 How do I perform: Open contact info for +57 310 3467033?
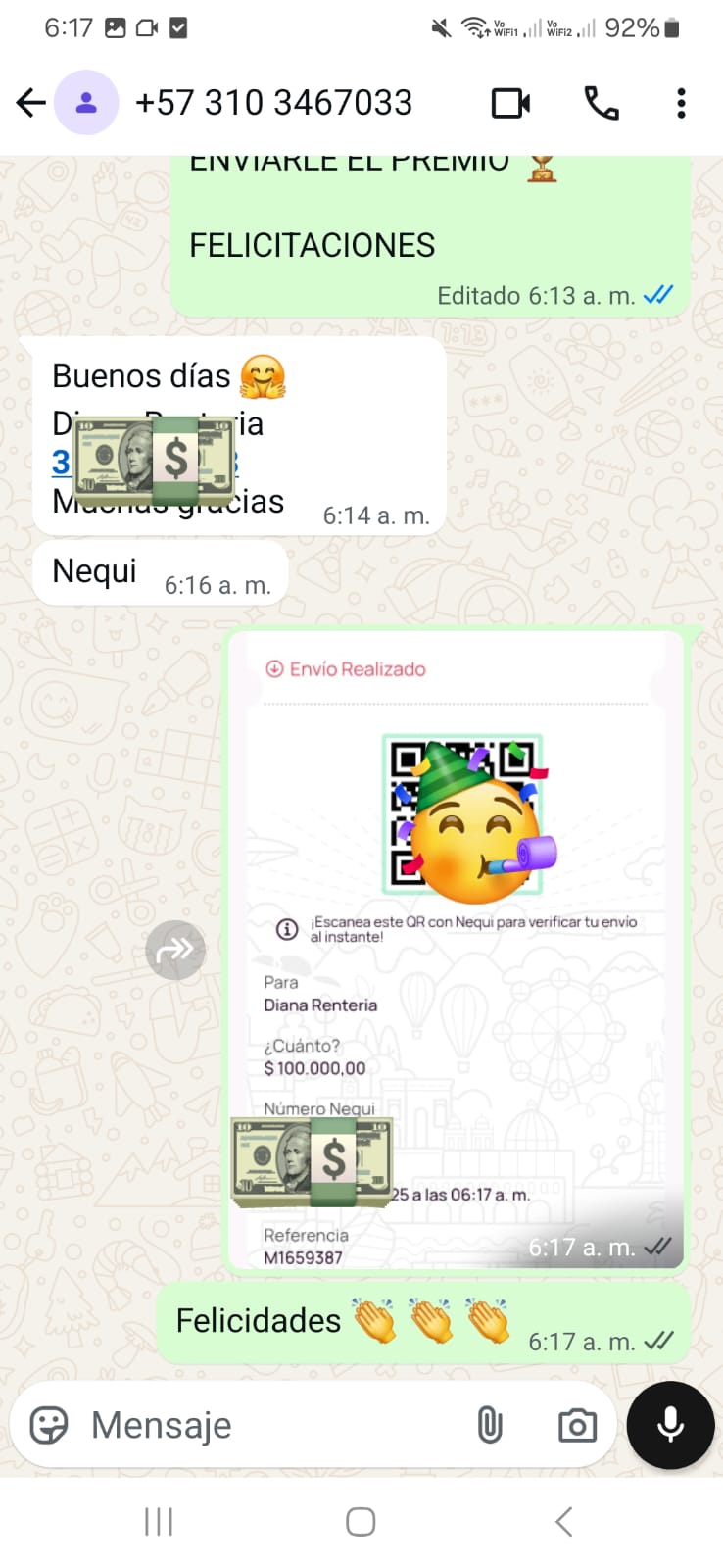[272, 103]
